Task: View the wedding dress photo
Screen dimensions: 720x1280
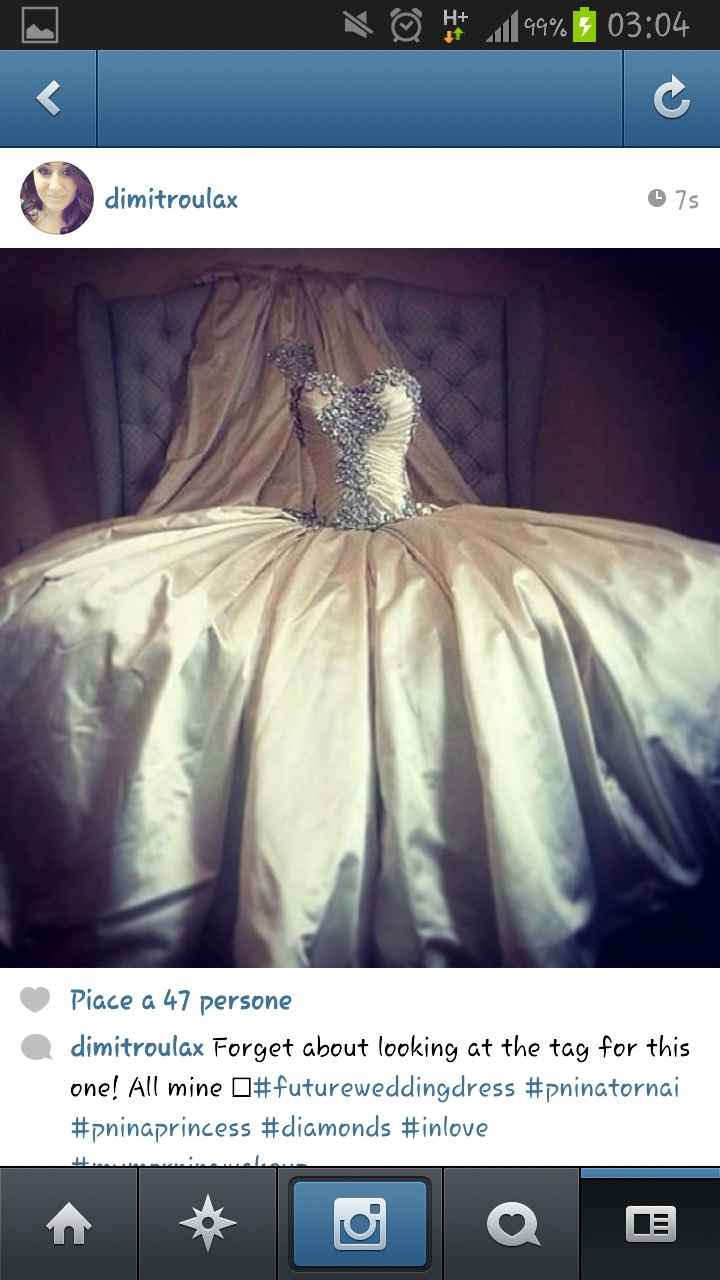Action: point(360,608)
